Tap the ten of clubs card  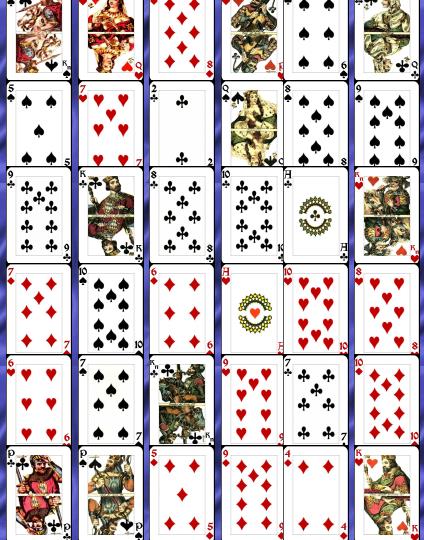[x=252, y=216]
